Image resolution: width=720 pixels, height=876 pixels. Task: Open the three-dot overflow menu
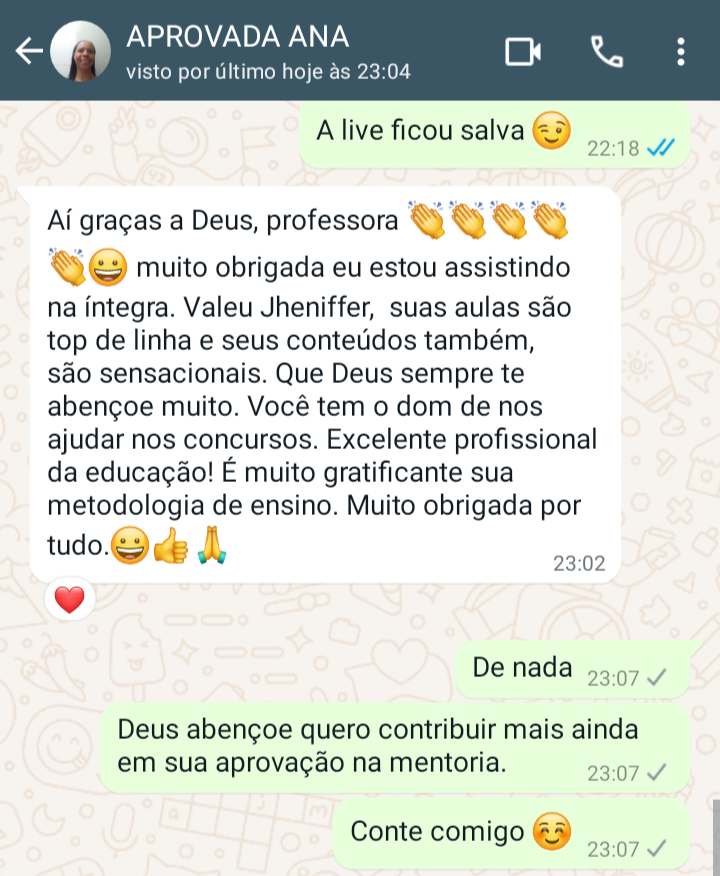681,51
